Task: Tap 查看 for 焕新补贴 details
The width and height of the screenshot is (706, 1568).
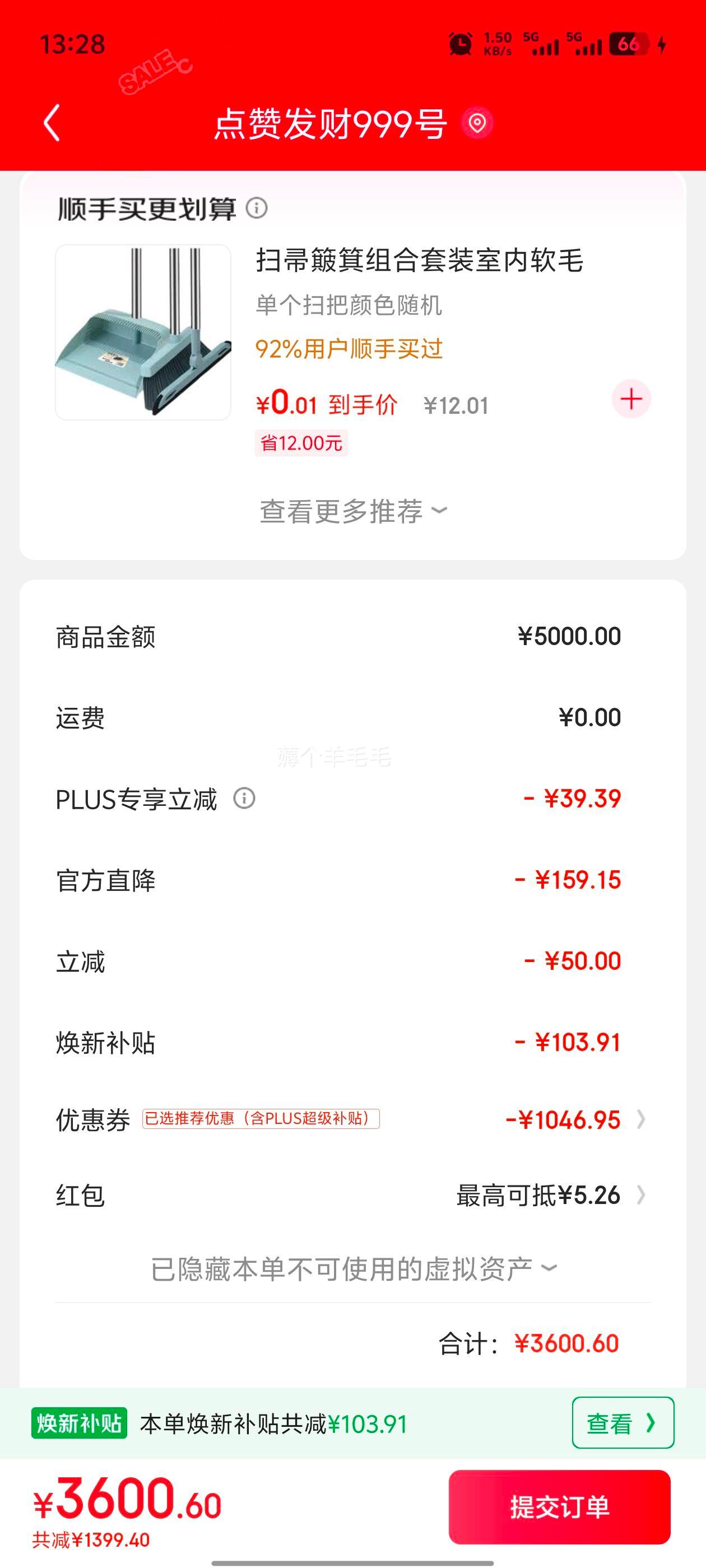Action: 623,1423
